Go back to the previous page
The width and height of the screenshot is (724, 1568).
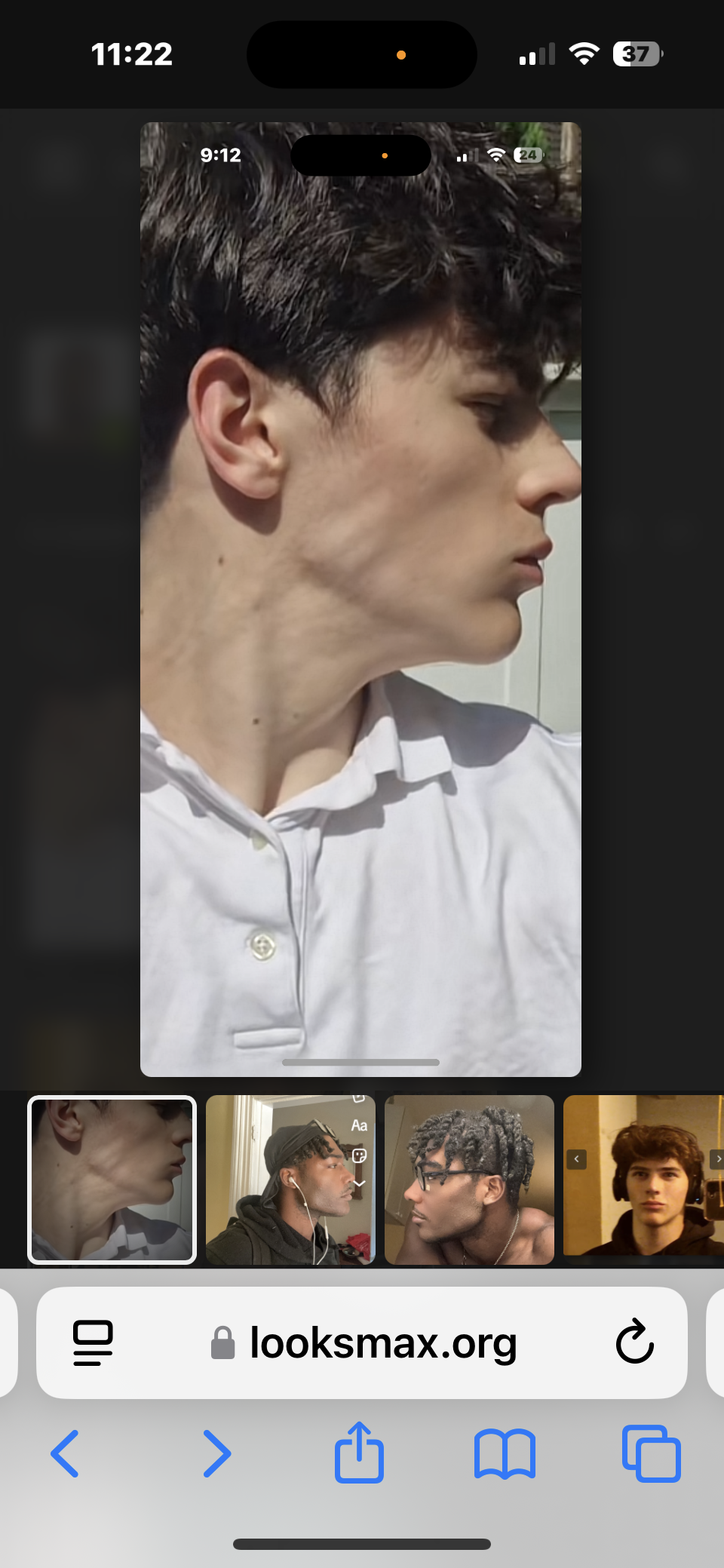click(65, 1453)
